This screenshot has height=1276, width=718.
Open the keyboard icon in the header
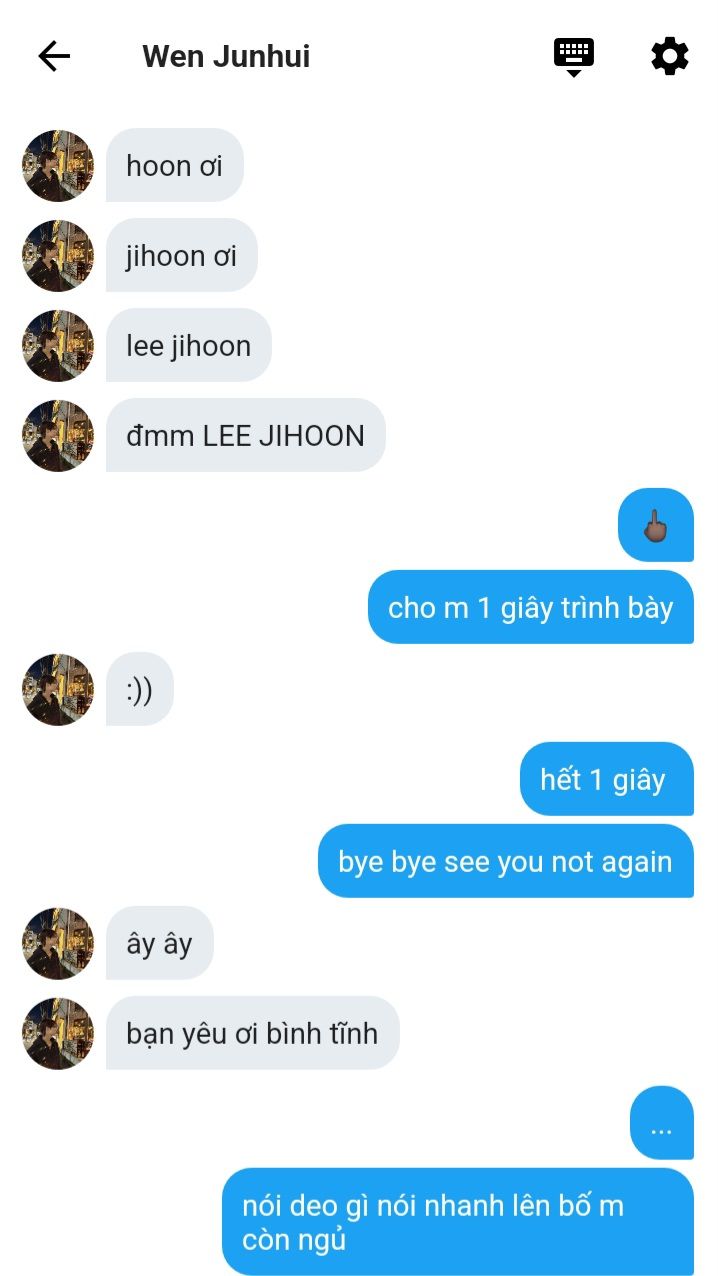click(x=574, y=57)
